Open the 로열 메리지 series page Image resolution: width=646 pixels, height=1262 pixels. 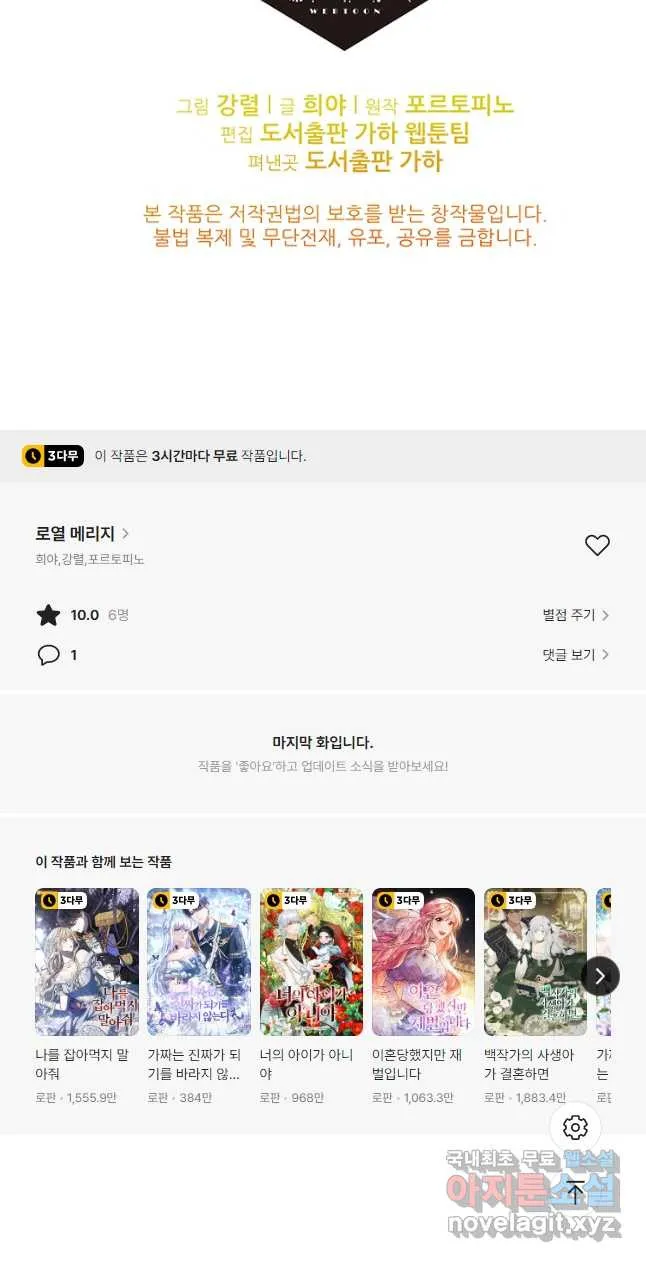click(82, 534)
